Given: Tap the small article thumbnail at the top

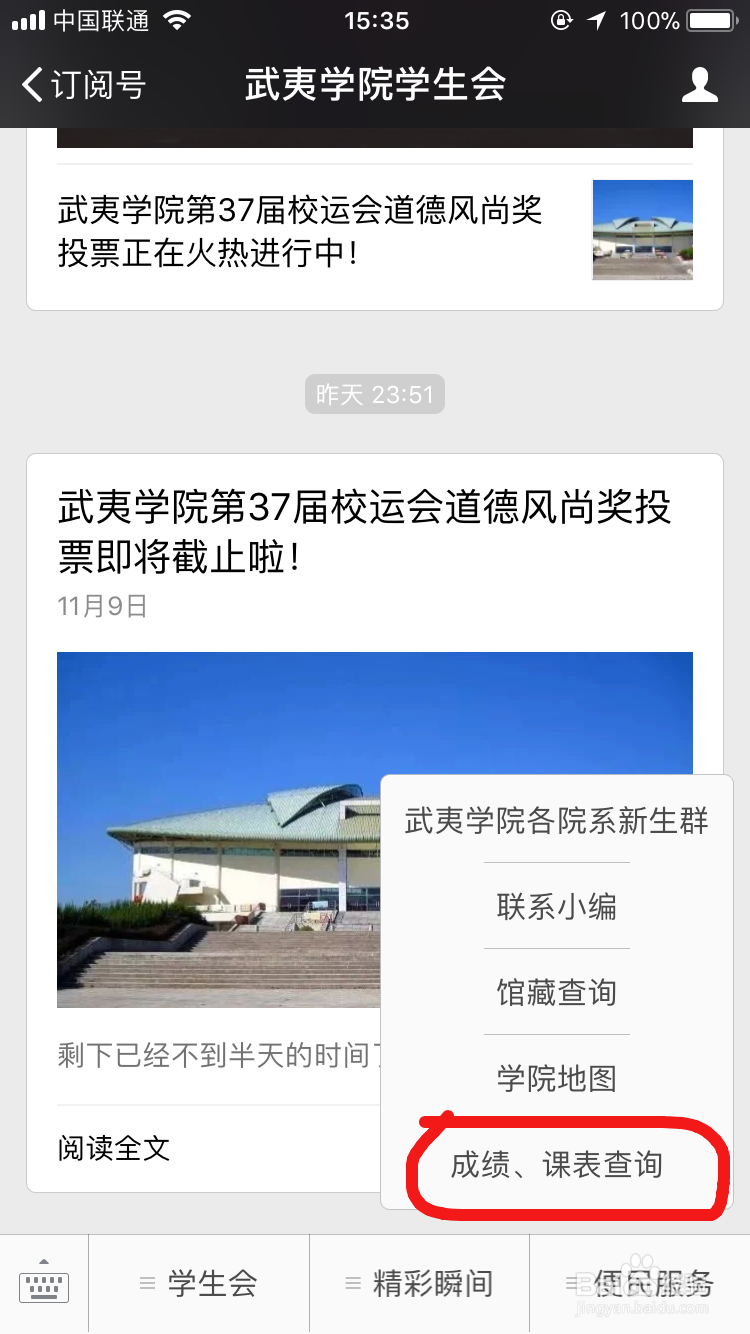Looking at the screenshot, I should pos(642,231).
